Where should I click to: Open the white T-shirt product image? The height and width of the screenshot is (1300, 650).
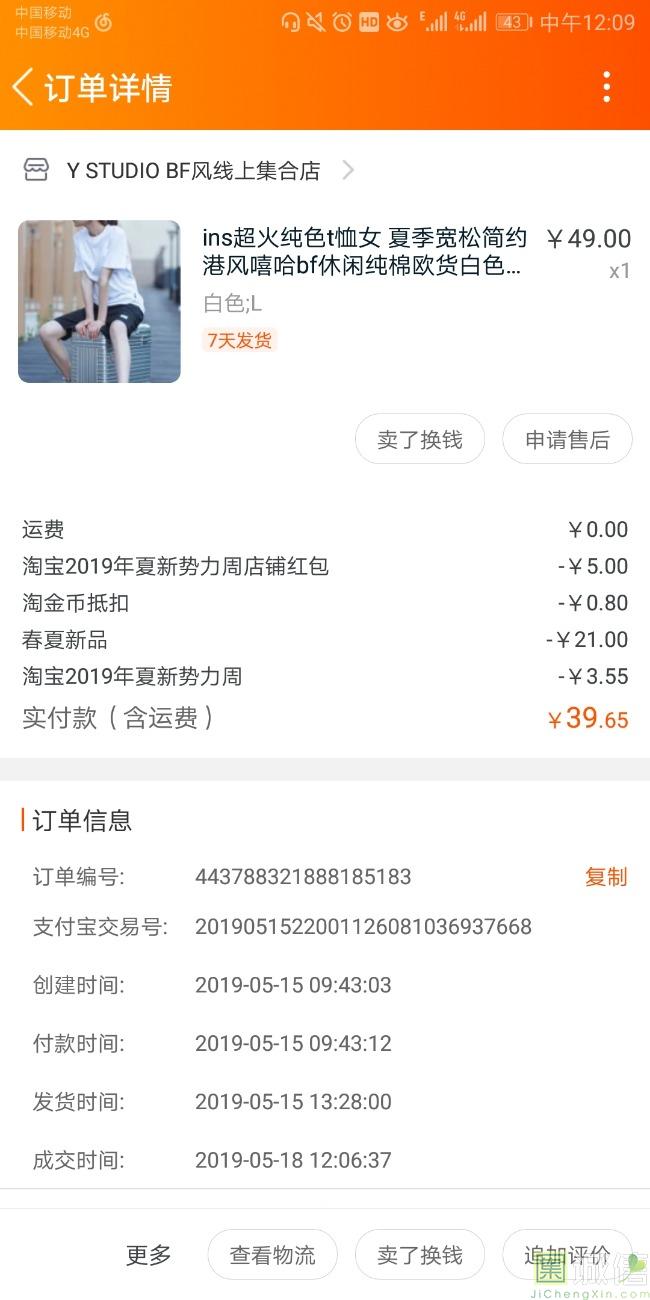pos(99,301)
